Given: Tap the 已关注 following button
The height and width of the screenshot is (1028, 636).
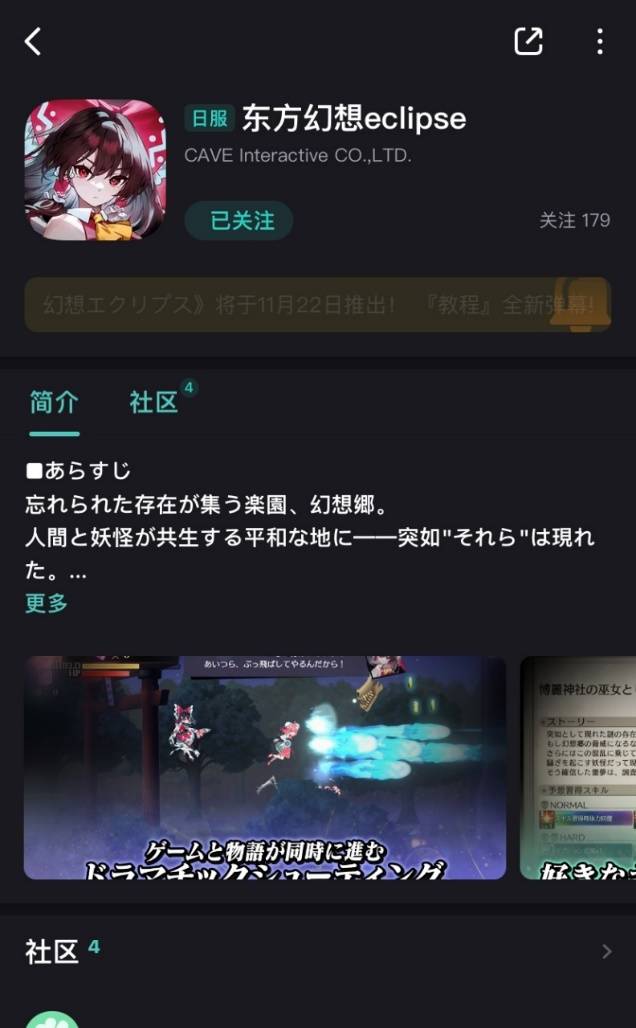Looking at the screenshot, I should click(x=239, y=221).
